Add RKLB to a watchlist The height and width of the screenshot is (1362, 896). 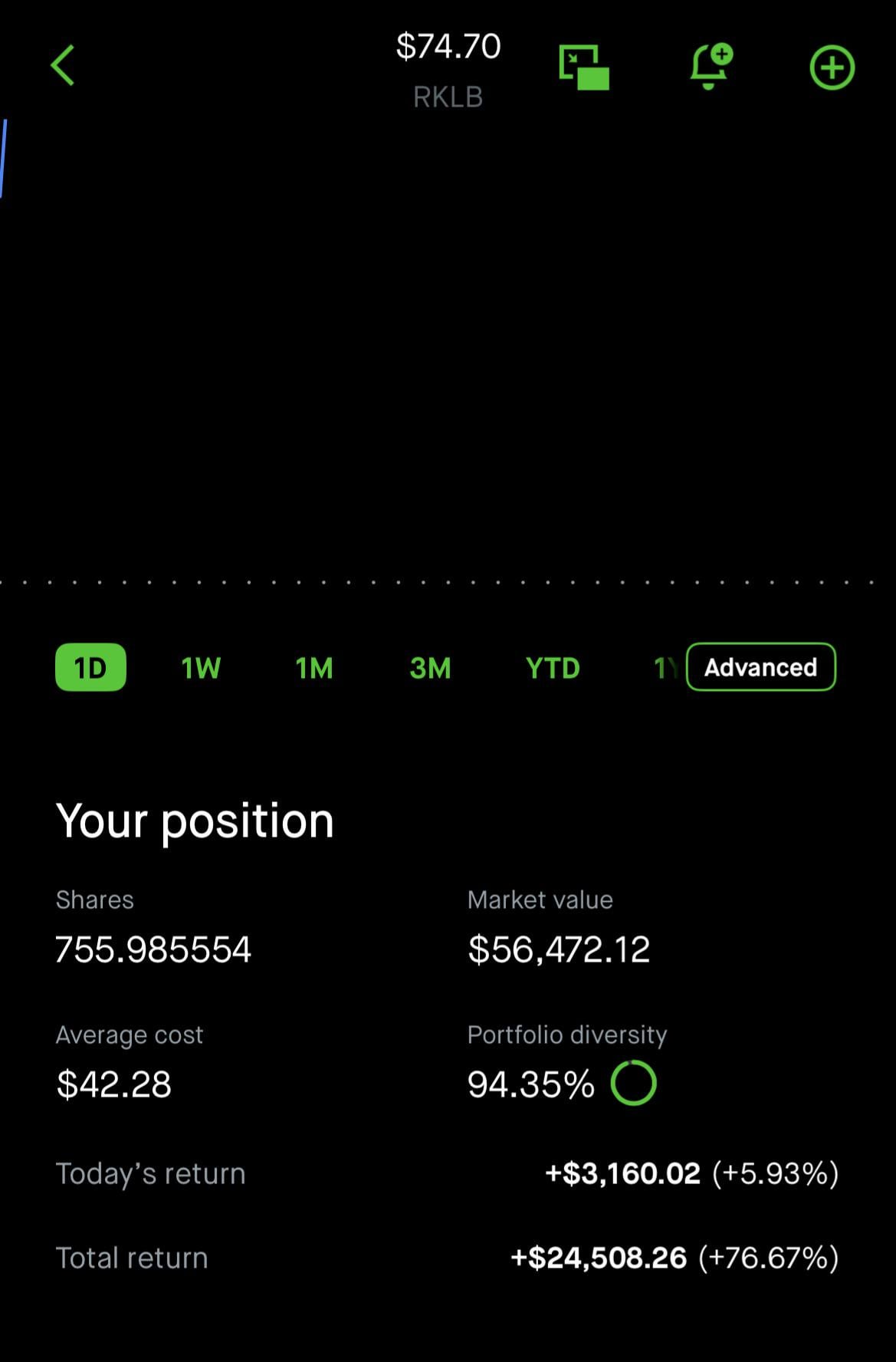(x=832, y=67)
